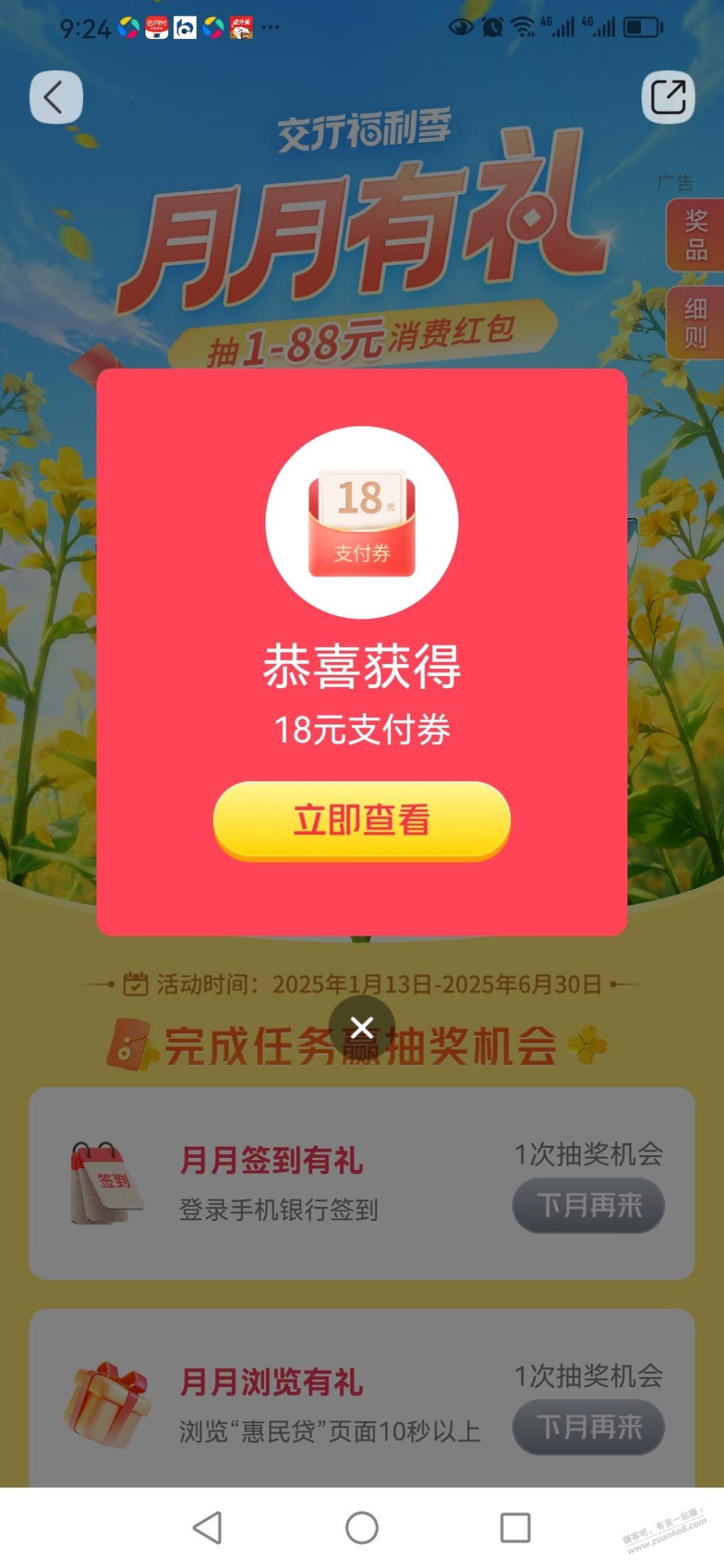Go back using the top-left arrow
This screenshot has width=724, height=1568.
(x=55, y=97)
